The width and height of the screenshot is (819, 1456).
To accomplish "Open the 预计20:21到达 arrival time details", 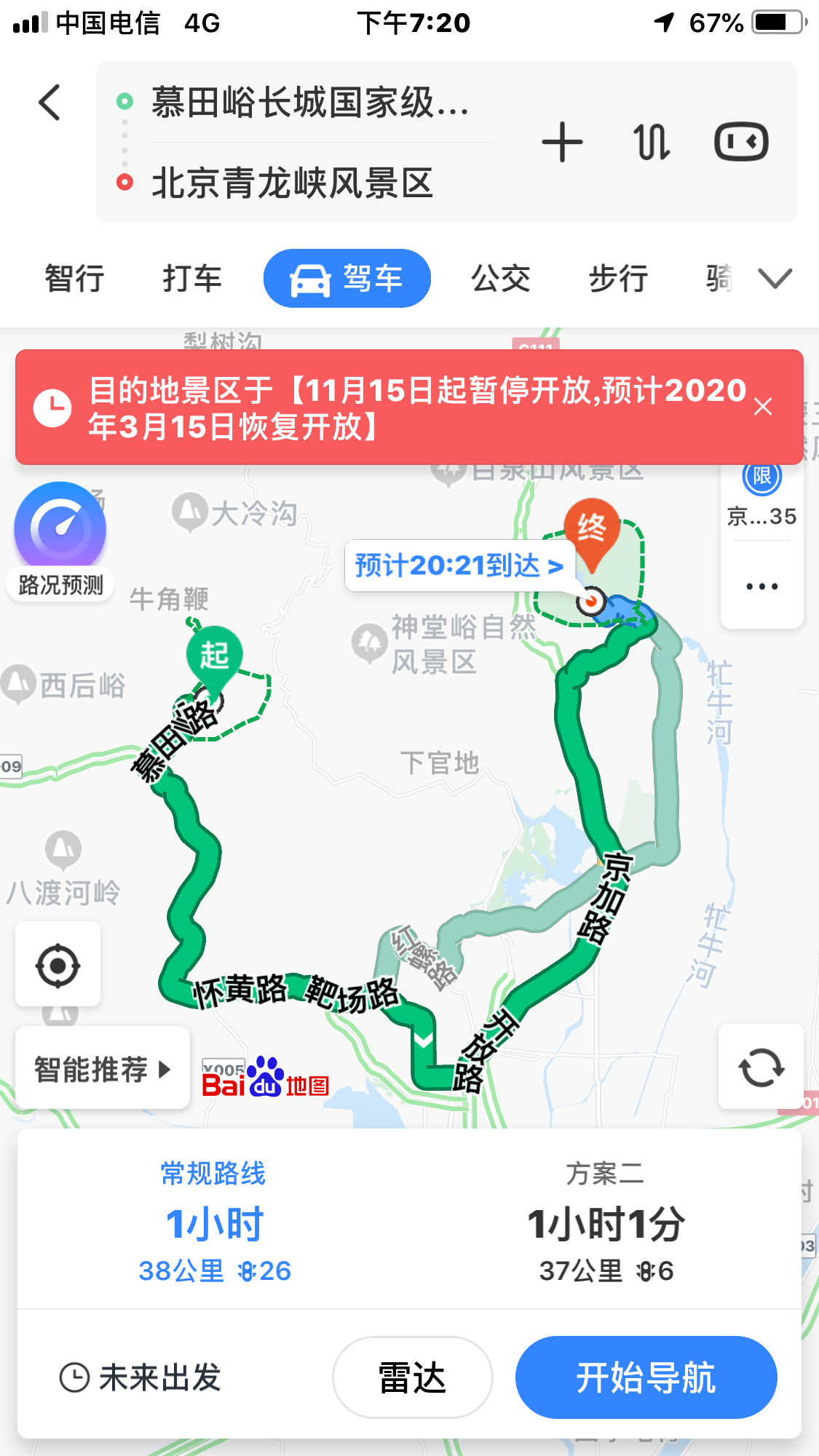I will click(x=459, y=565).
